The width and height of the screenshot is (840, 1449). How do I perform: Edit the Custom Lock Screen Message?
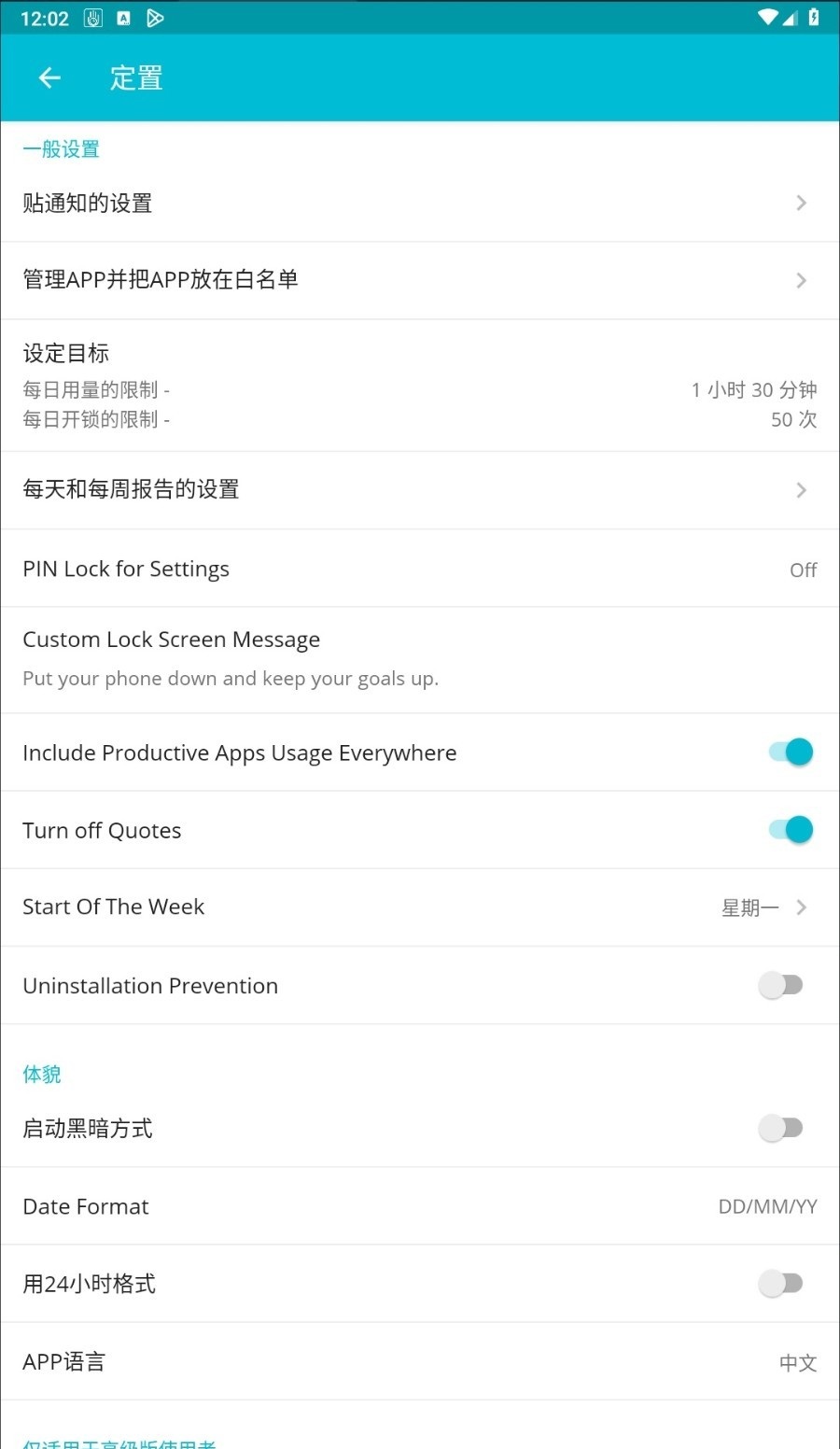pos(420,657)
